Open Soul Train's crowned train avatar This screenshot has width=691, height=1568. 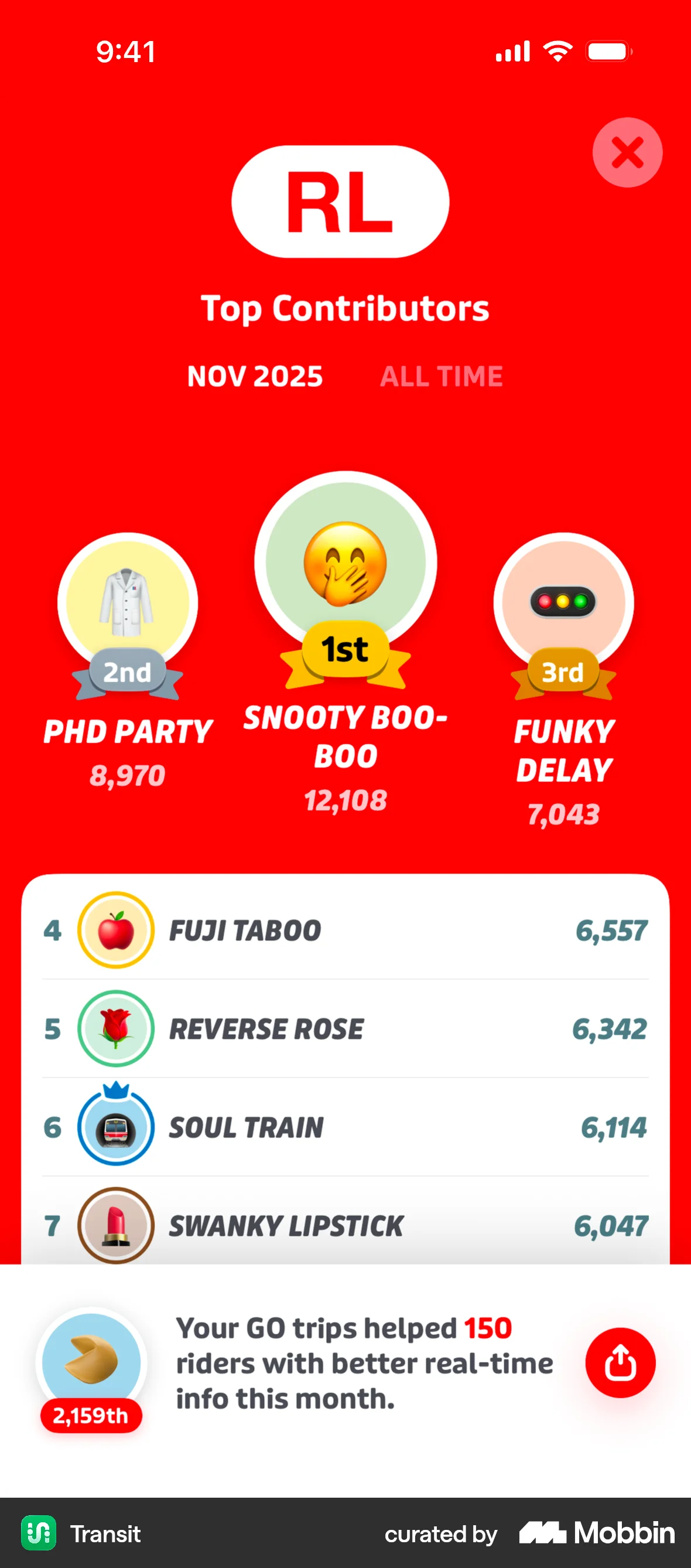click(x=115, y=1127)
